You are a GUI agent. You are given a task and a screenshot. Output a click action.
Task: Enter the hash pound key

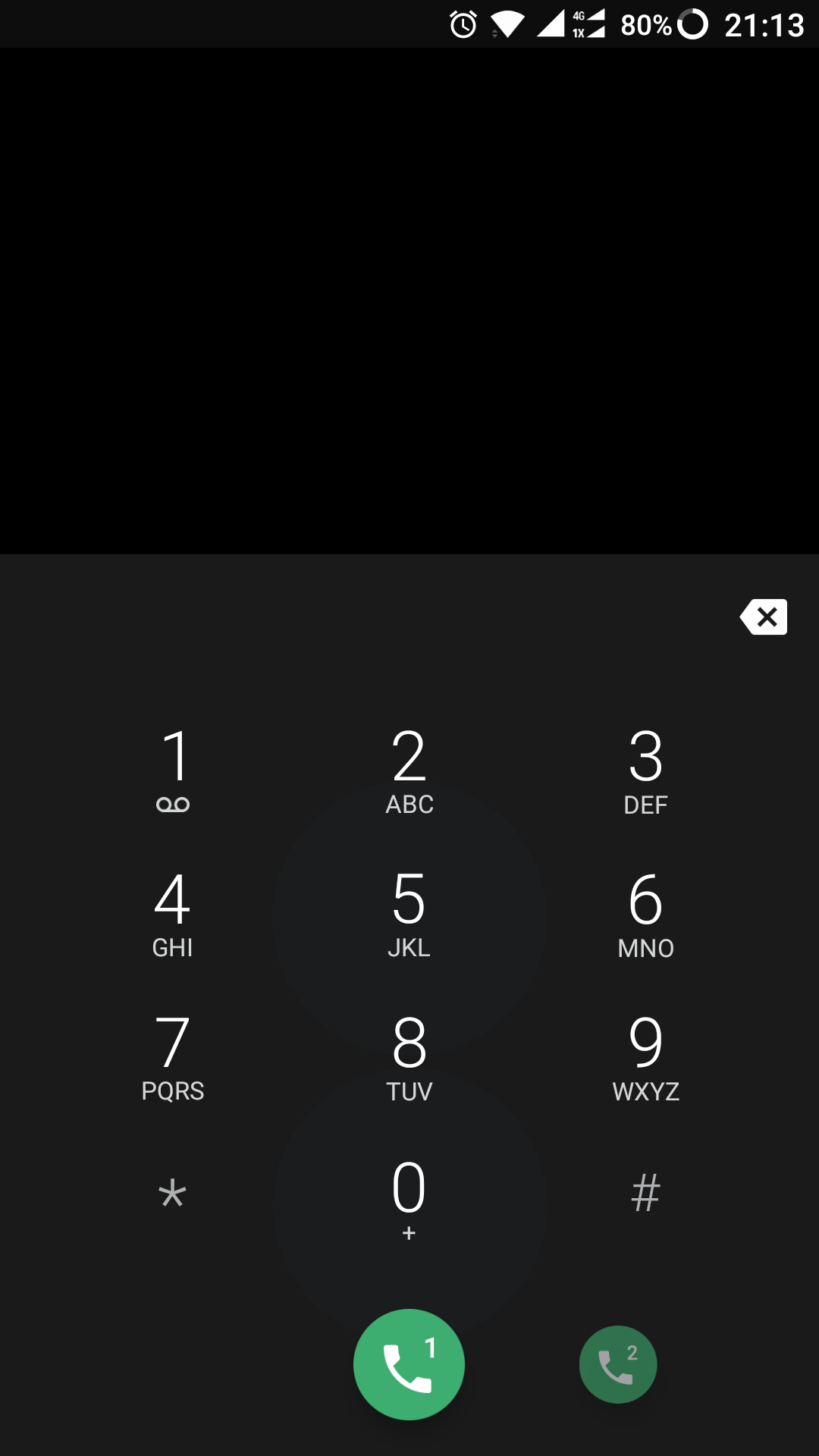click(x=645, y=1194)
